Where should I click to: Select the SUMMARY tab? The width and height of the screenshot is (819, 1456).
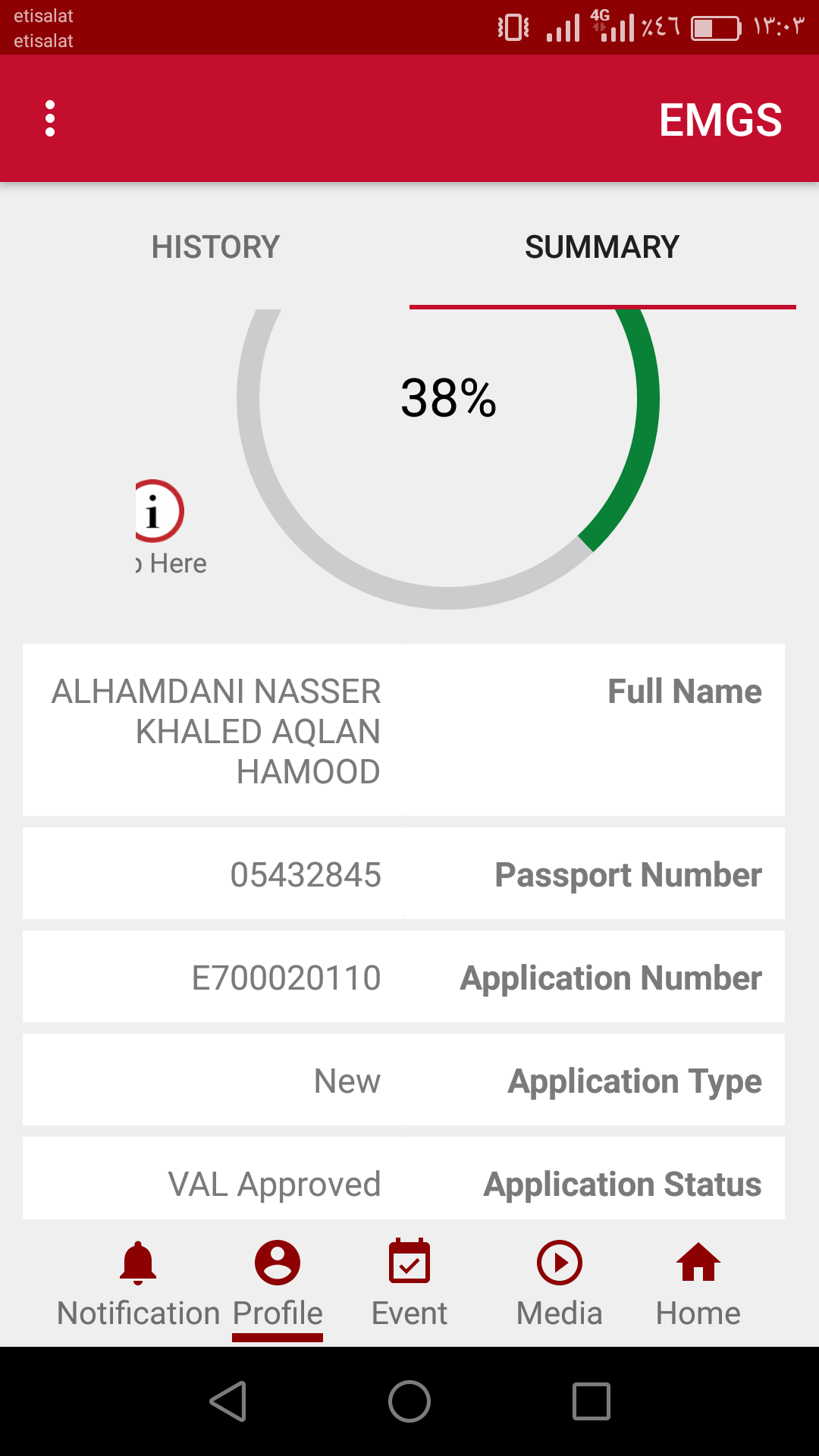pos(602,247)
